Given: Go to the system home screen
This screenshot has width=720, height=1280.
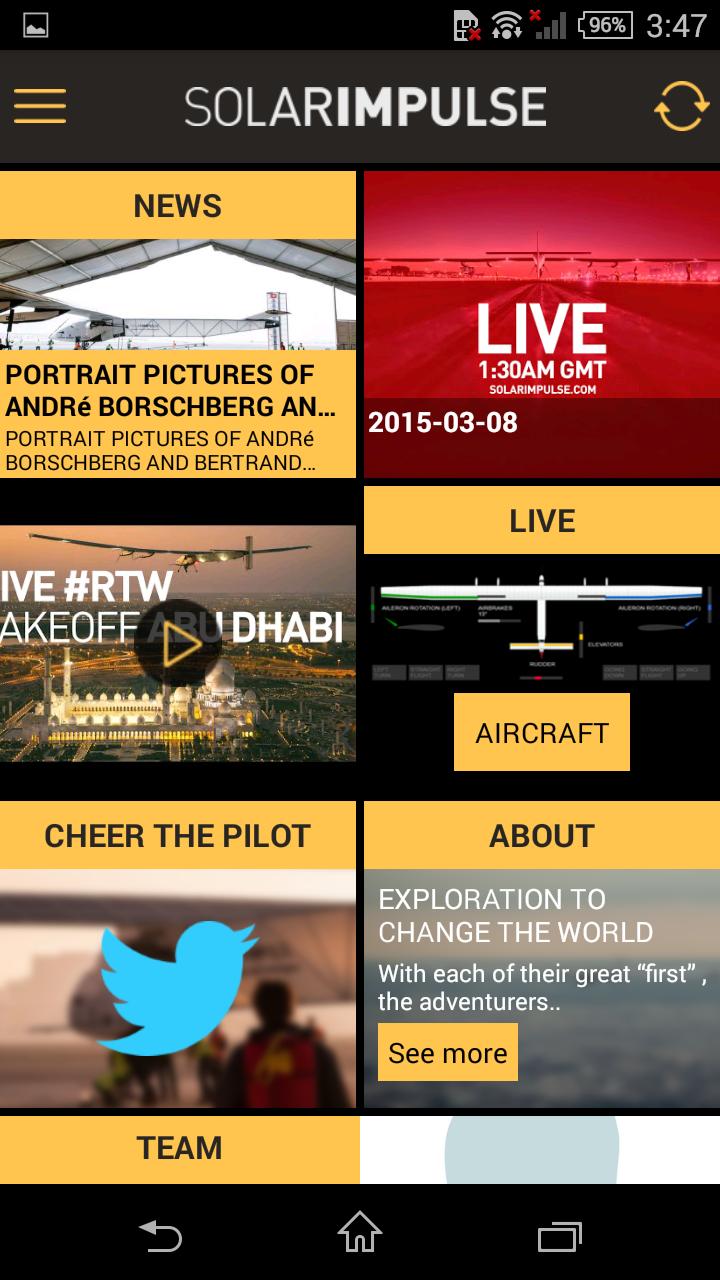Looking at the screenshot, I should point(360,1234).
